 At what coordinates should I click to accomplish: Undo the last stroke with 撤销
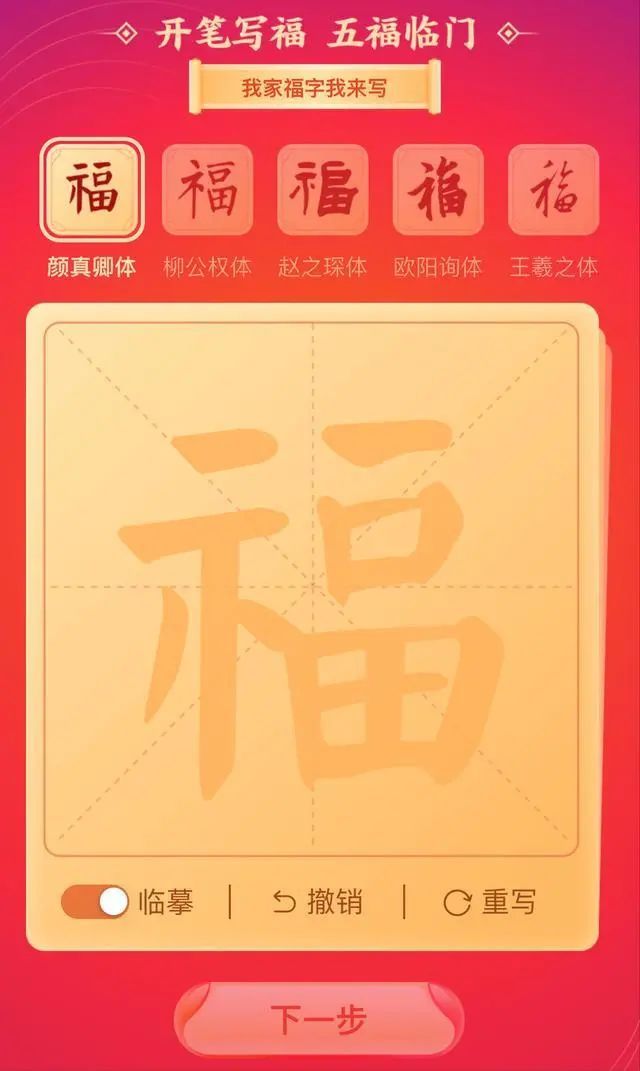click(318, 902)
